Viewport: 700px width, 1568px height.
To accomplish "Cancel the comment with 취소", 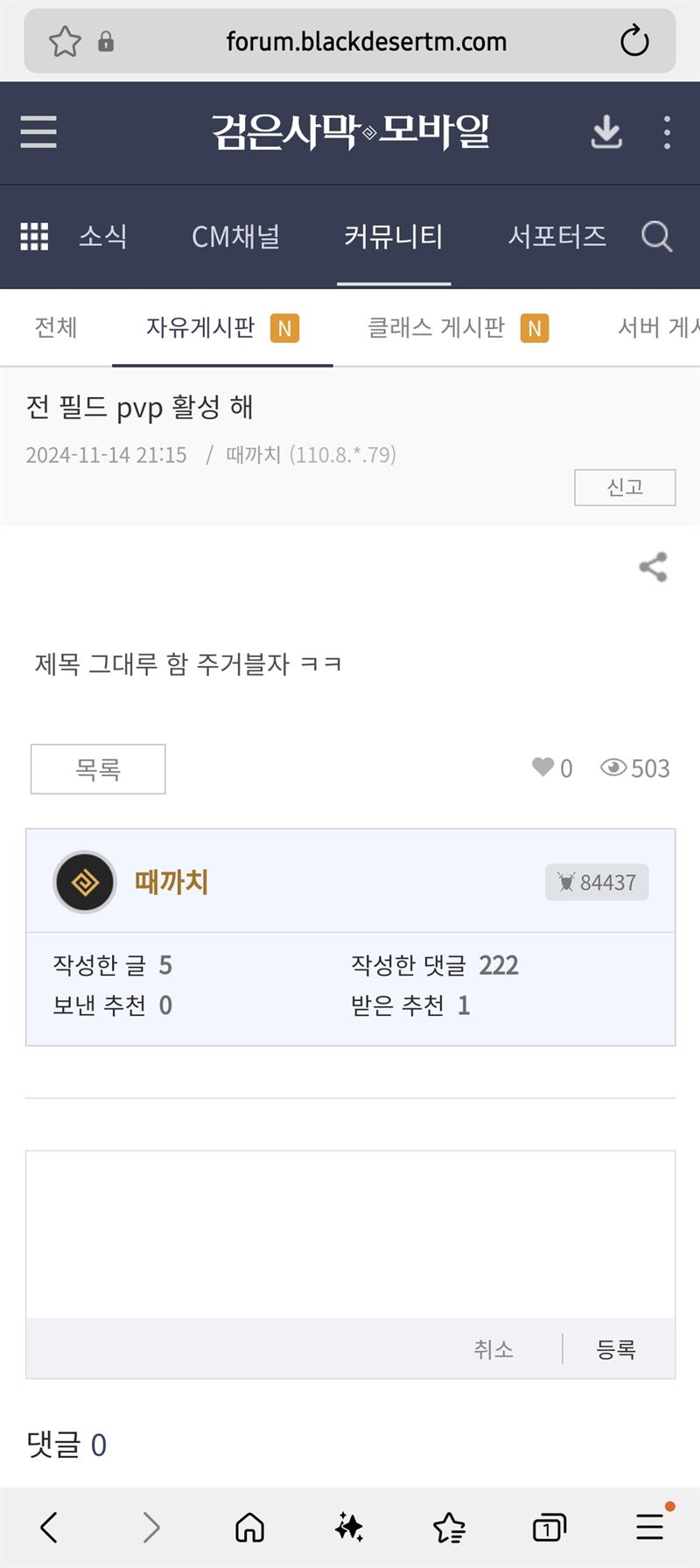I will tap(493, 1349).
